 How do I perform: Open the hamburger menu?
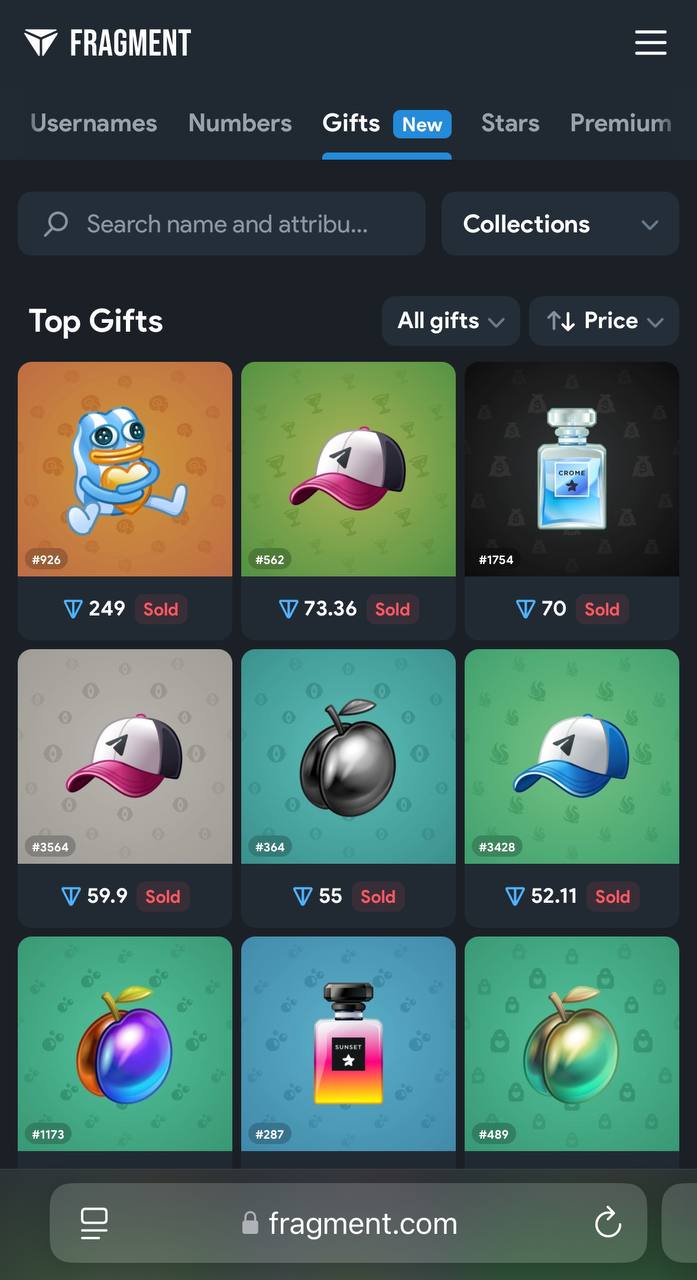coord(650,42)
